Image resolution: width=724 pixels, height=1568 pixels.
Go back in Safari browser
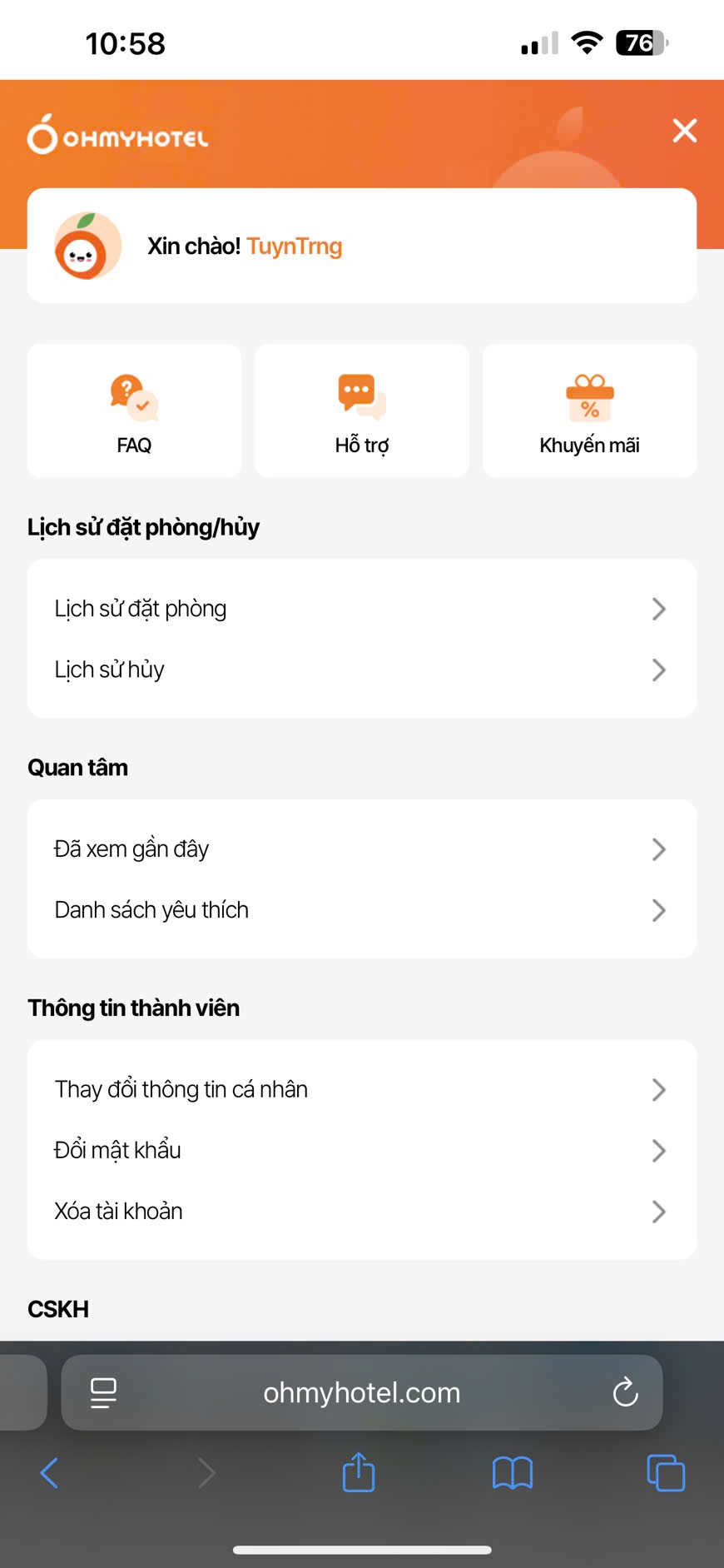(x=50, y=1472)
